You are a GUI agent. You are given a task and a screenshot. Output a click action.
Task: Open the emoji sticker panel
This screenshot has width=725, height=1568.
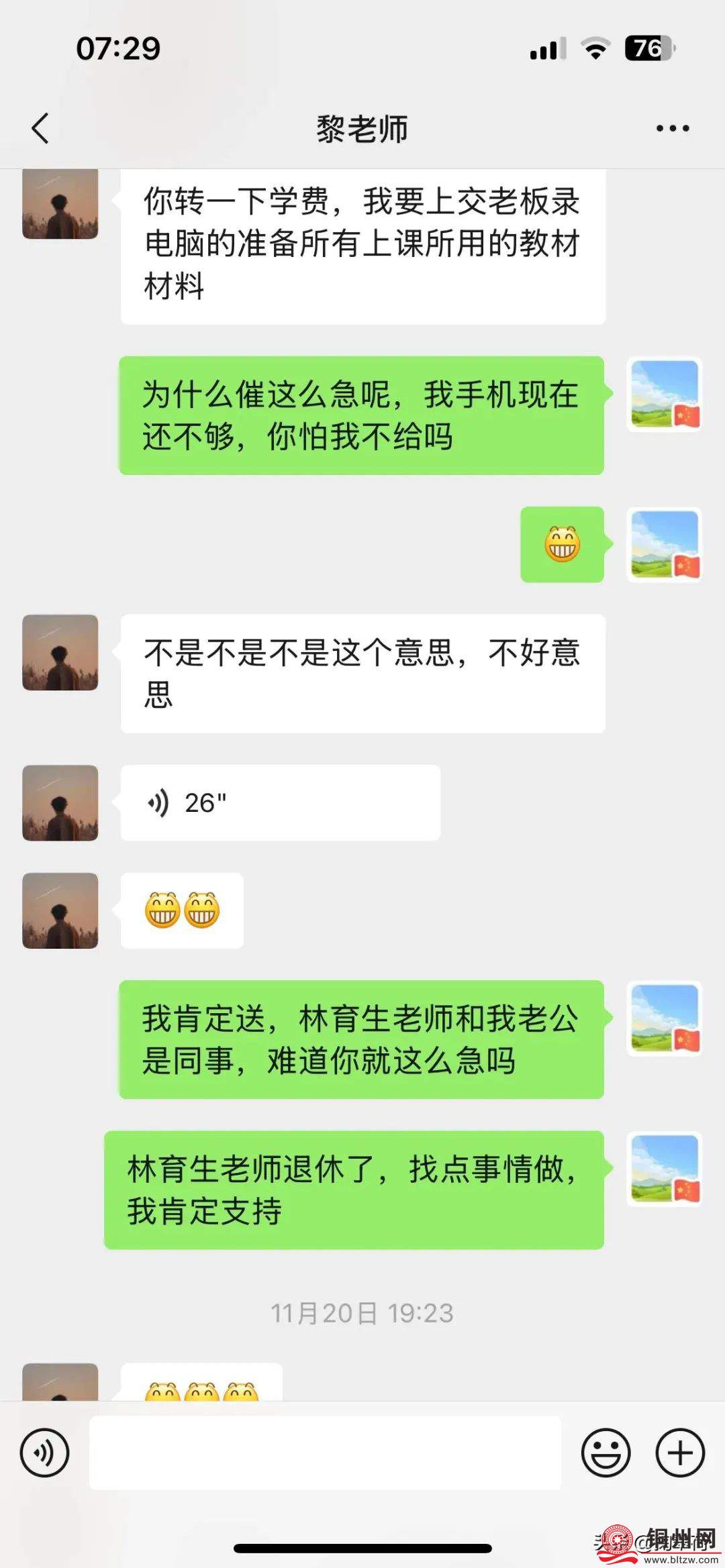[606, 1453]
